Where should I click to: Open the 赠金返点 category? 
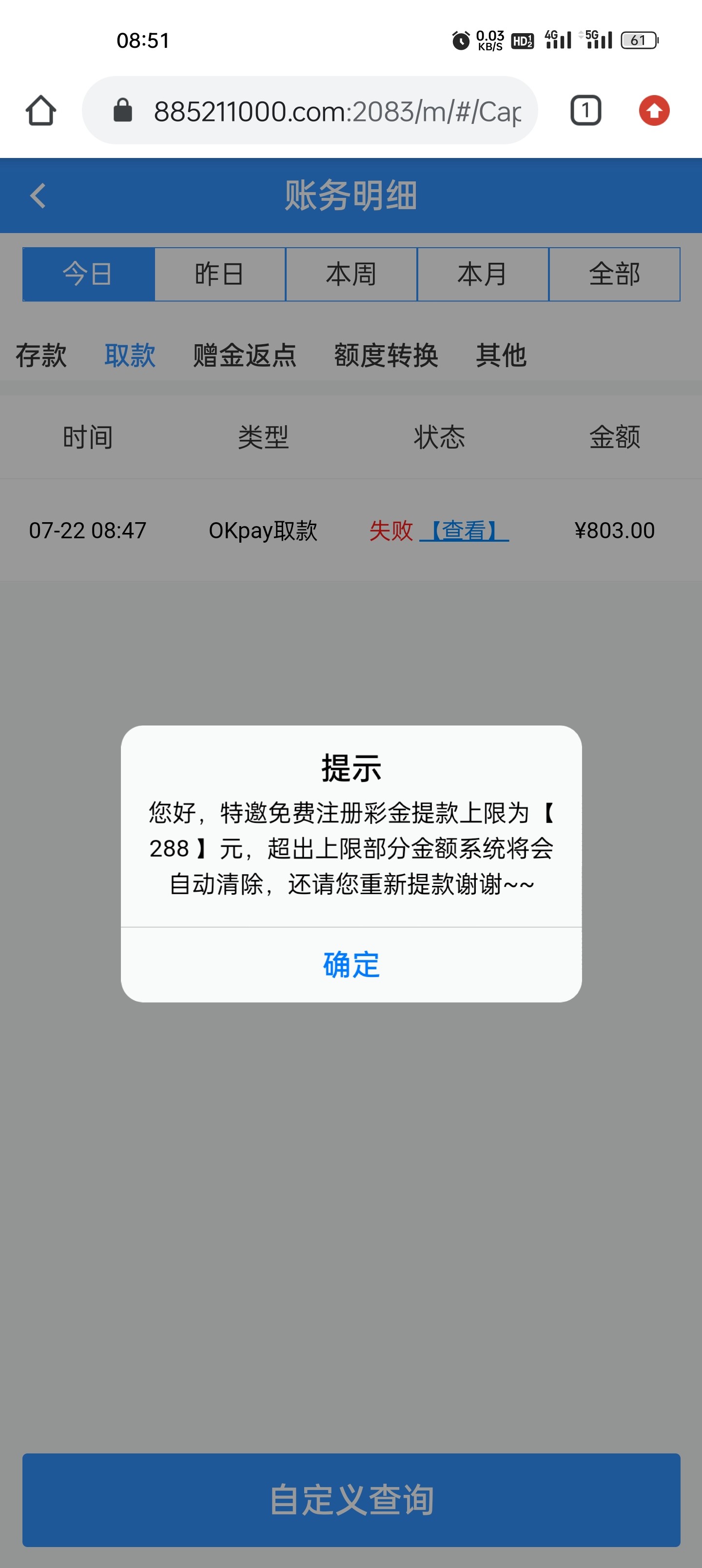click(x=245, y=355)
